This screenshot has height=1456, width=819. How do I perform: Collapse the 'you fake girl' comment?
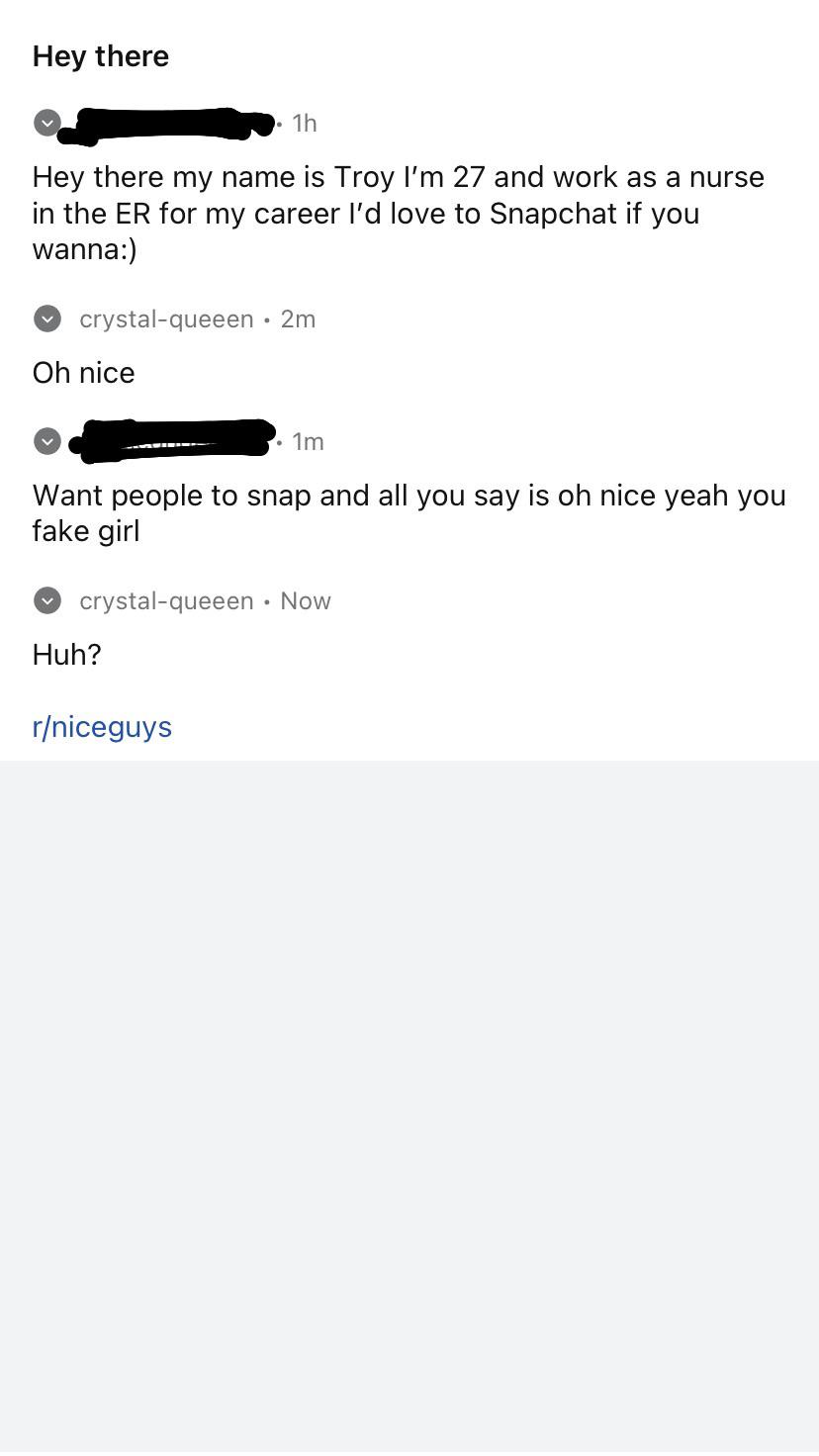pos(46,441)
